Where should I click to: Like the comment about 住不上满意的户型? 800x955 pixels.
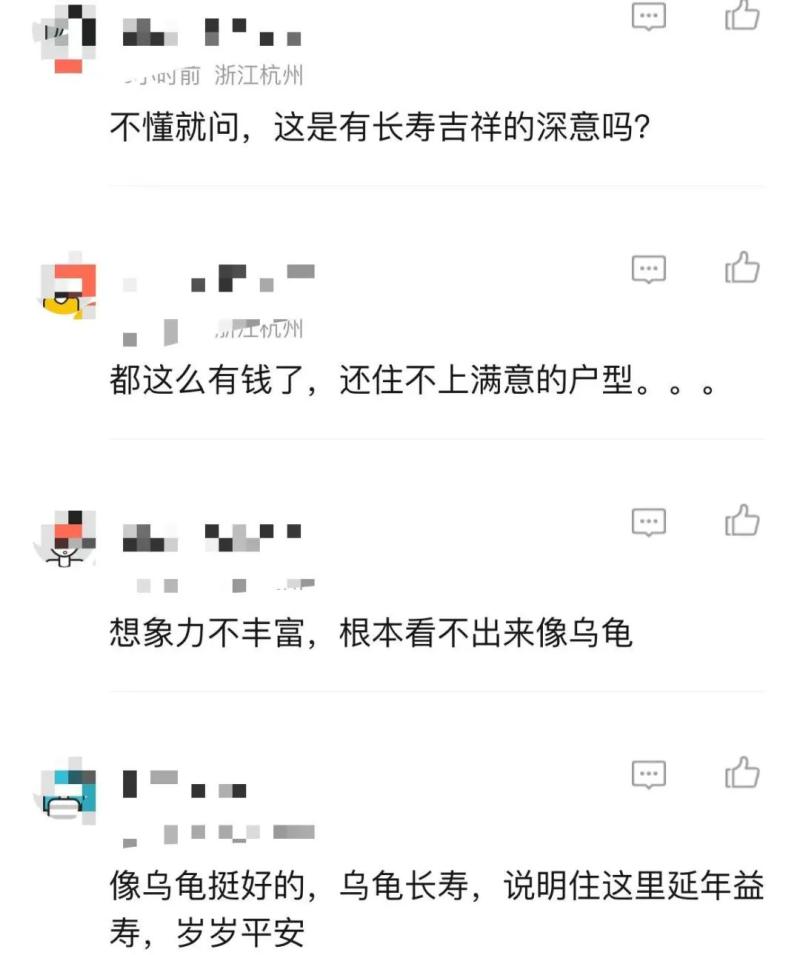pos(741,268)
